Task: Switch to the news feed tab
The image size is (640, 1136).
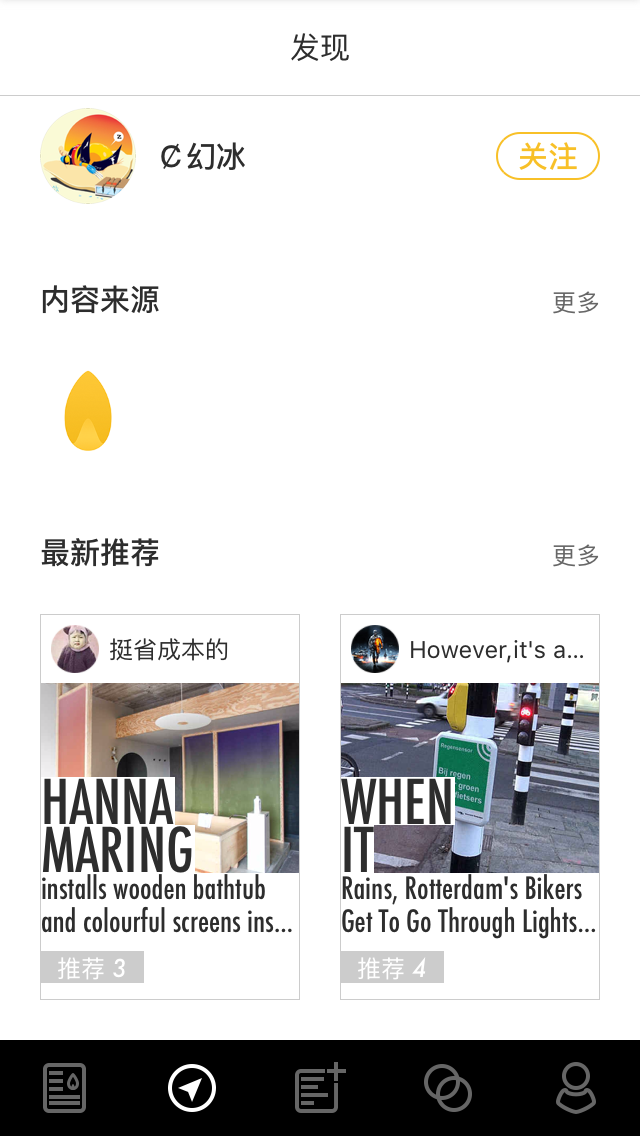Action: [x=65, y=1087]
